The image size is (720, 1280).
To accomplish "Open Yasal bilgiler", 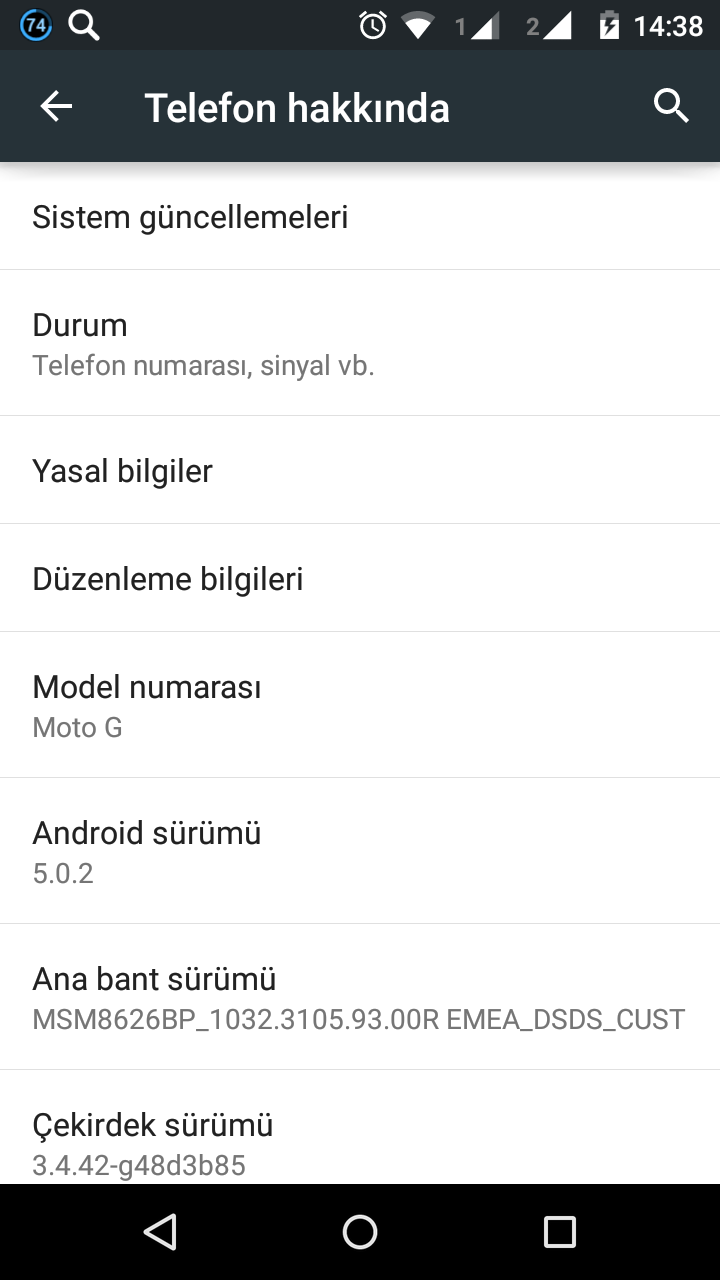I will point(360,470).
